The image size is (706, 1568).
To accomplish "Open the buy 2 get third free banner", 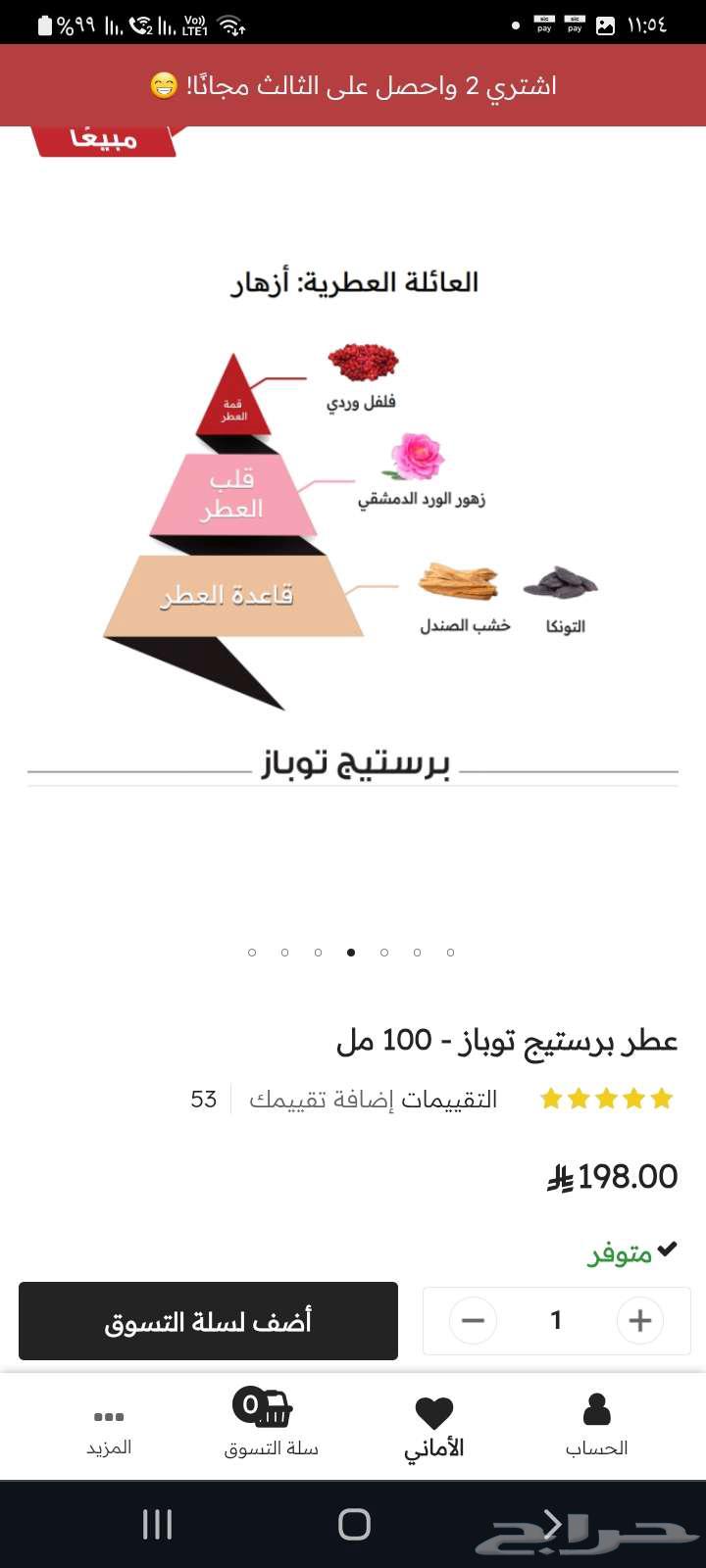I will click(x=353, y=86).
